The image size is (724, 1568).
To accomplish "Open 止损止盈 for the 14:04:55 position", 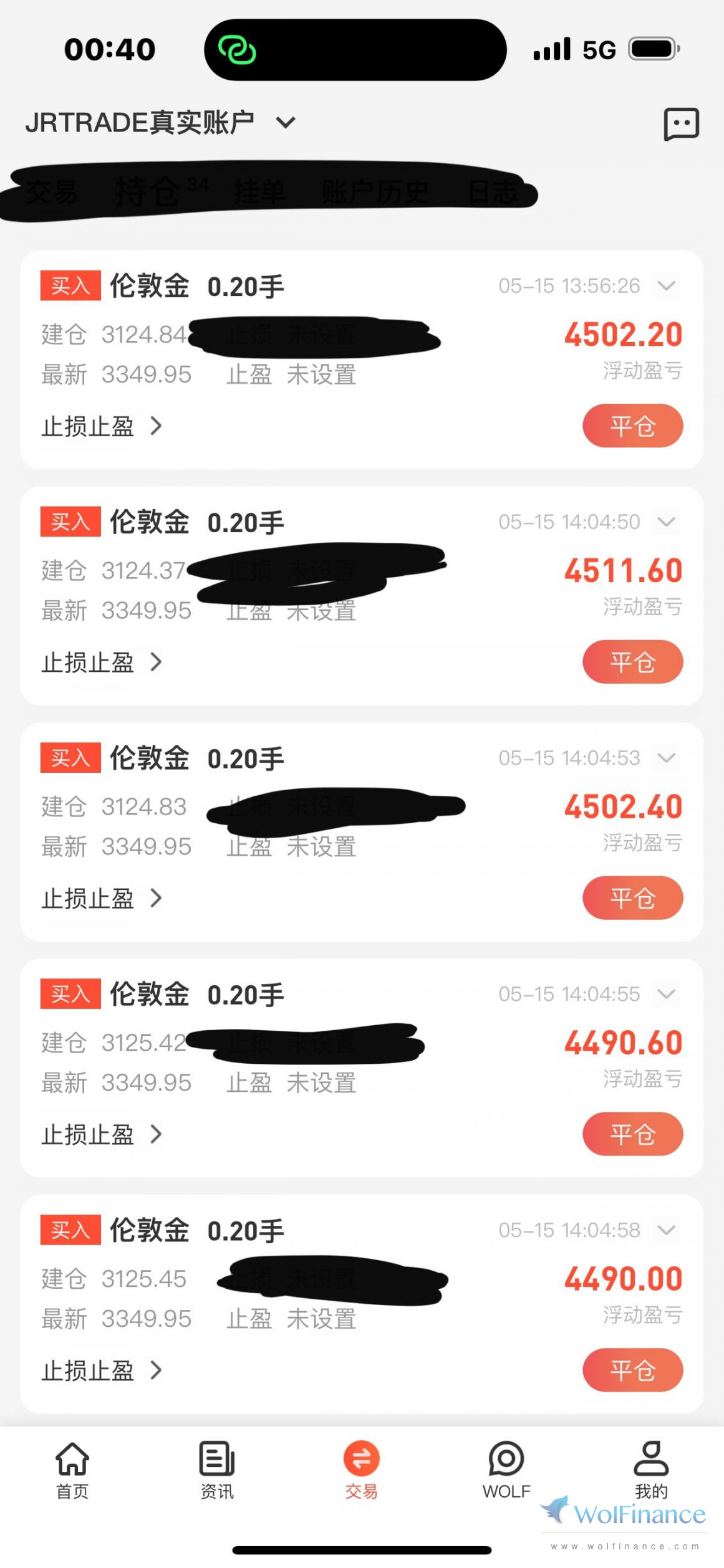I will click(102, 1135).
